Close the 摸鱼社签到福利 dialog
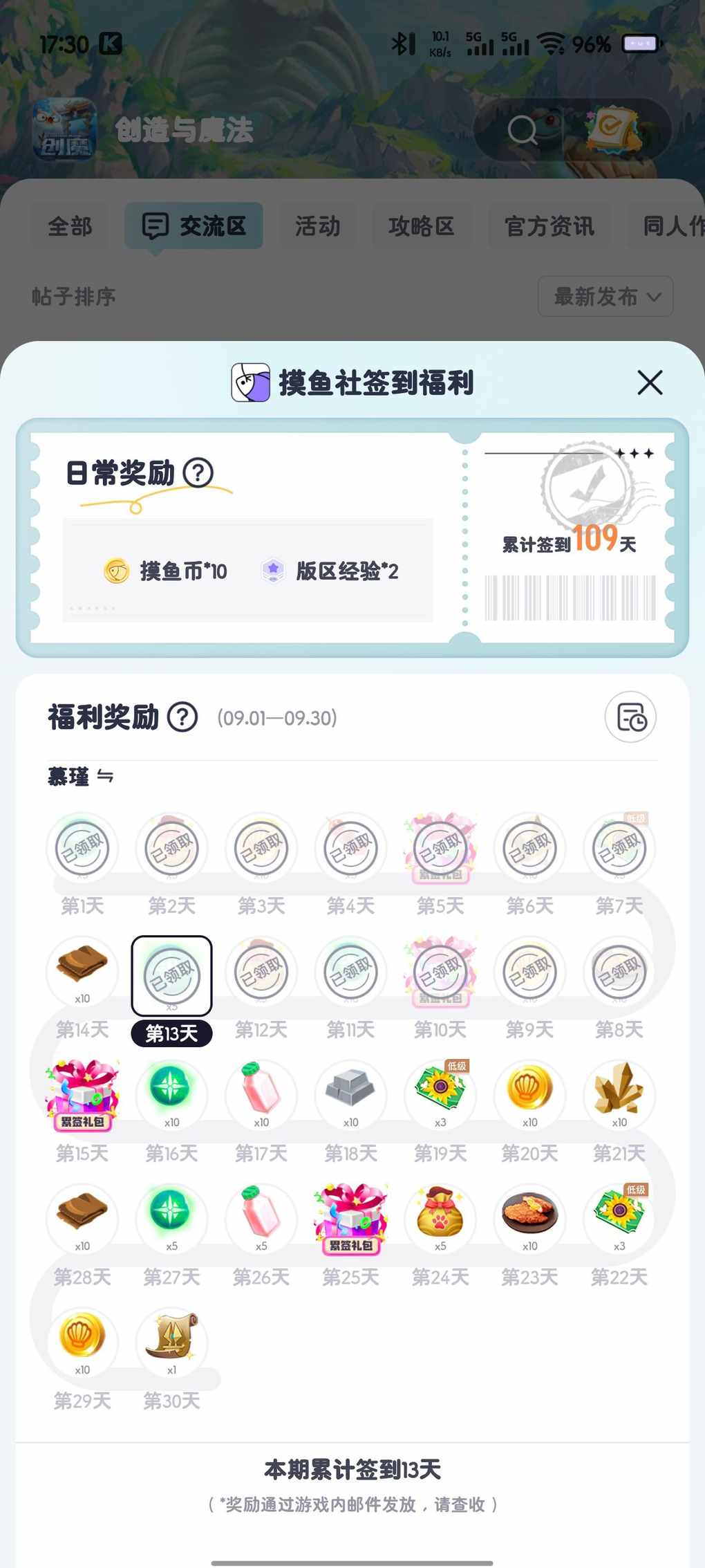This screenshot has width=705, height=1568. click(x=649, y=382)
